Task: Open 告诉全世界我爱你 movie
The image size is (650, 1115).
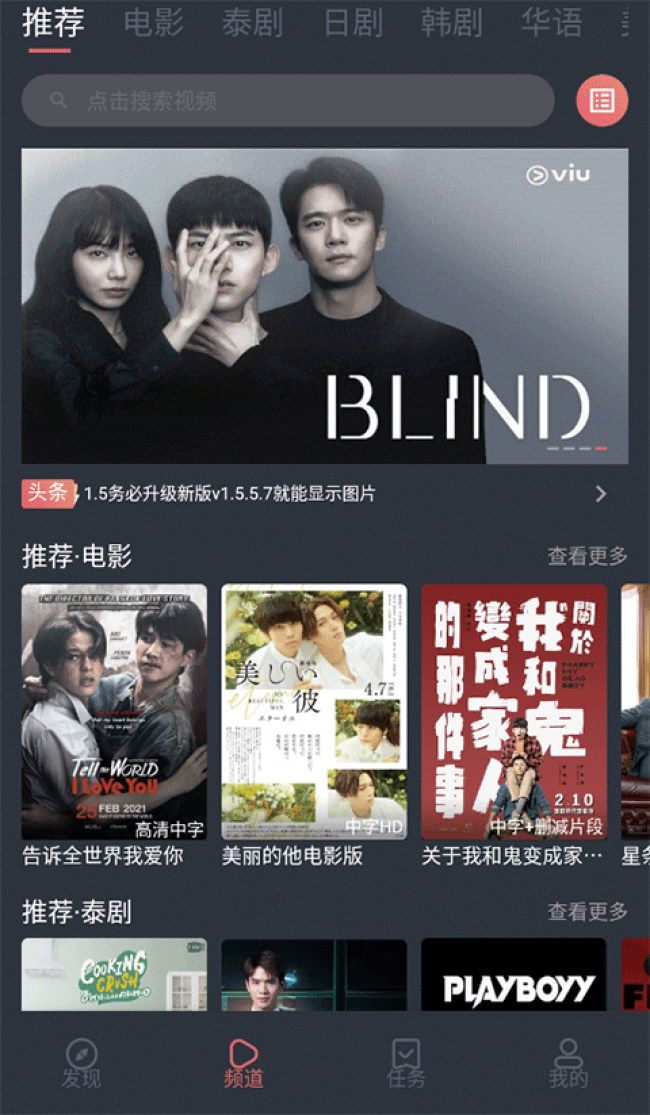Action: tap(114, 712)
